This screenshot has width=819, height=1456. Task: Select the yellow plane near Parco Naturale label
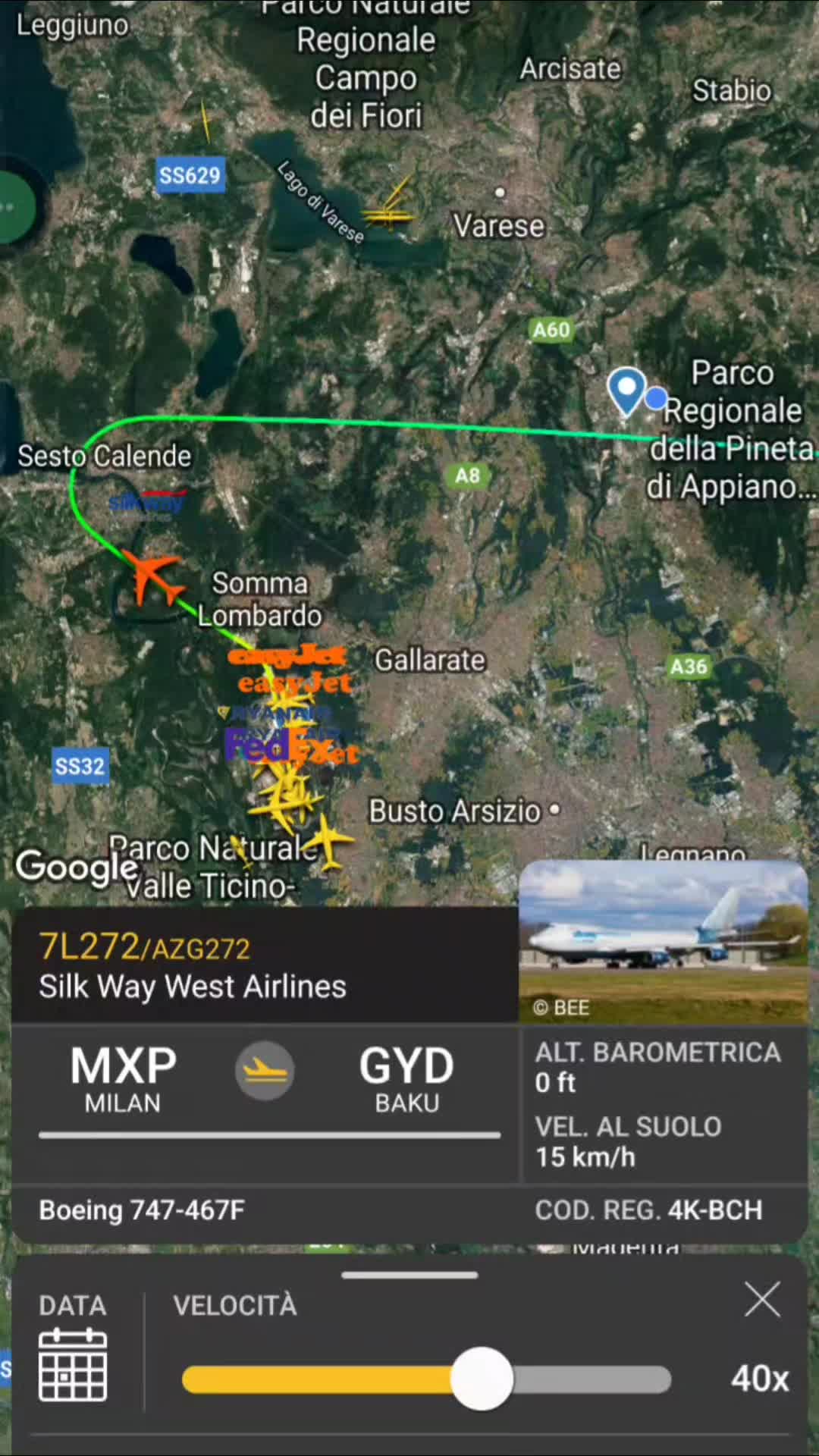coord(328,840)
